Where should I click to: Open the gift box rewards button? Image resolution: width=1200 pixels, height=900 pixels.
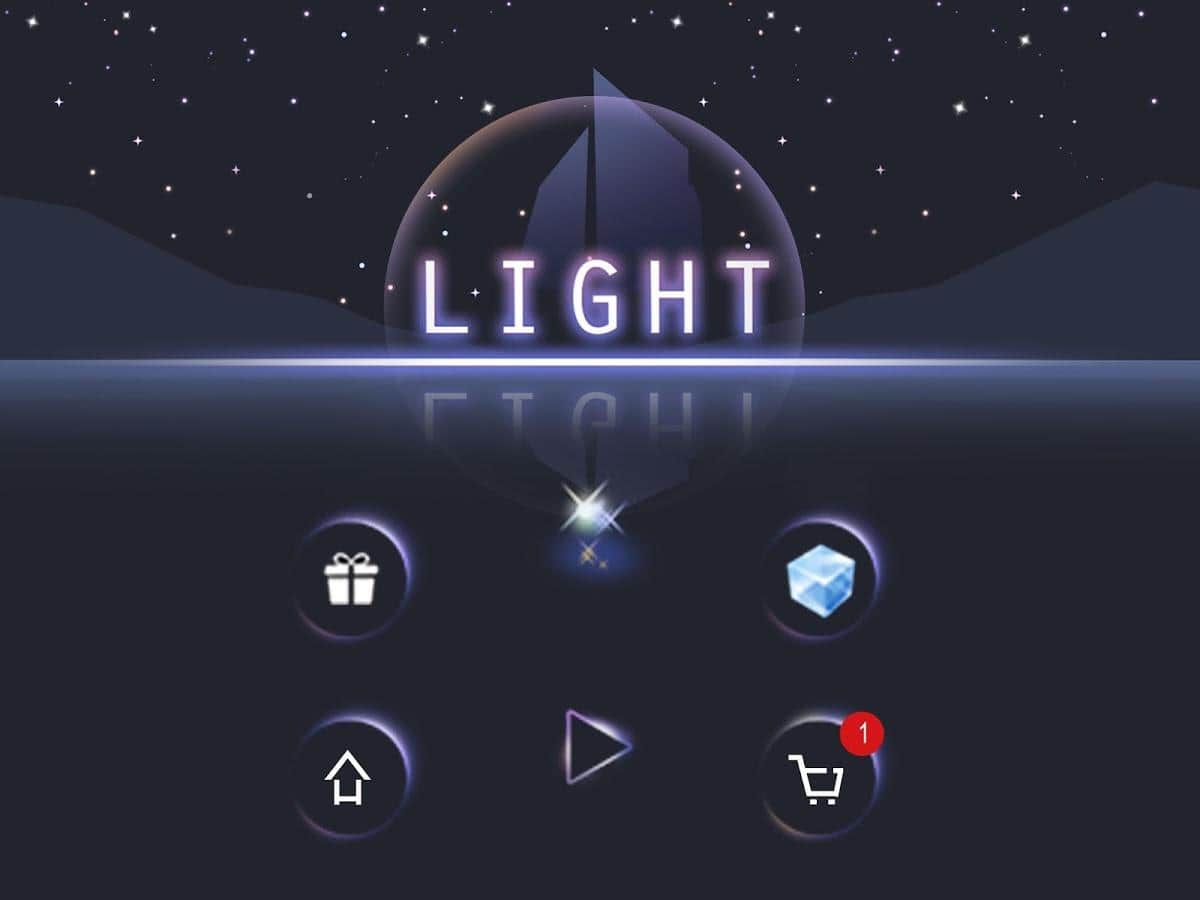351,579
